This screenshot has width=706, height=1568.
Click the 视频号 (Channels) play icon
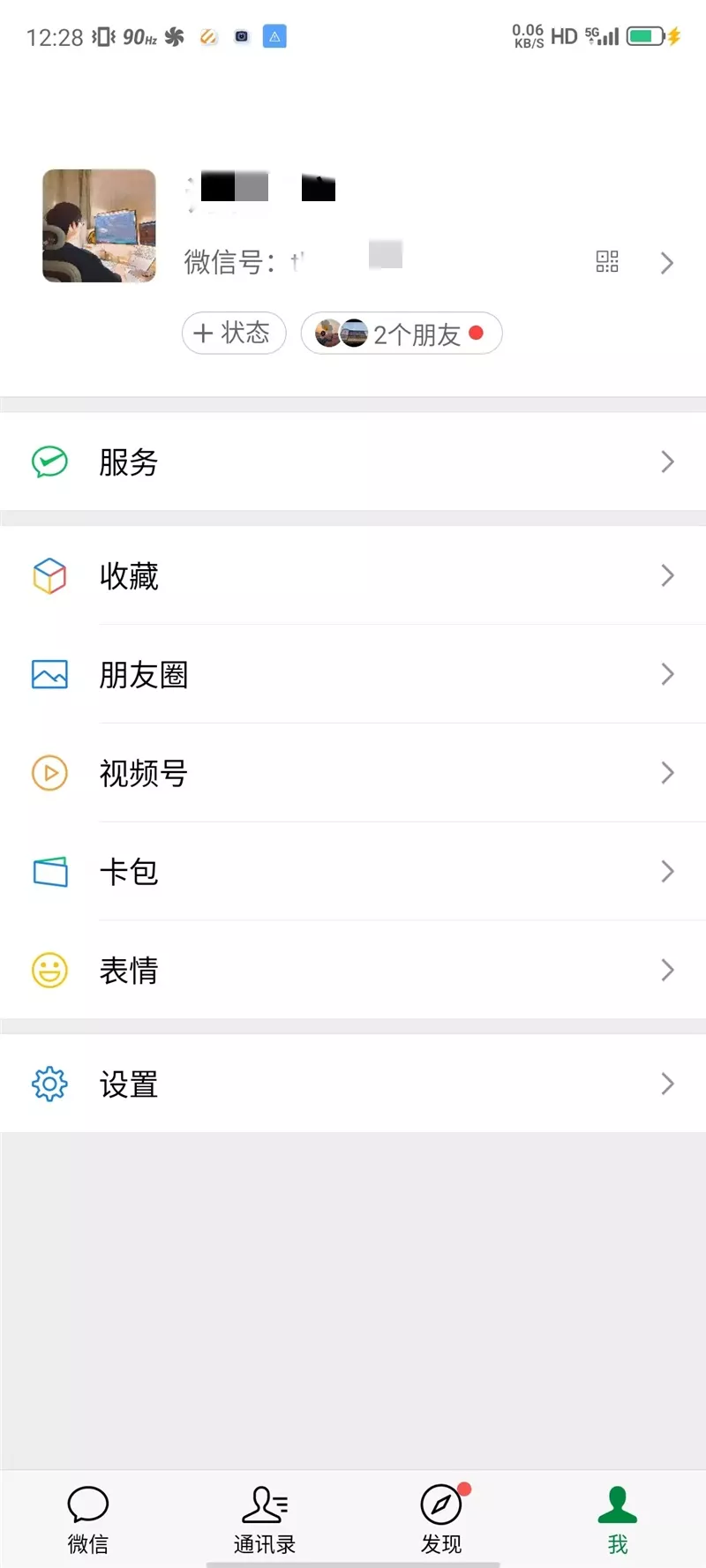pos(49,773)
